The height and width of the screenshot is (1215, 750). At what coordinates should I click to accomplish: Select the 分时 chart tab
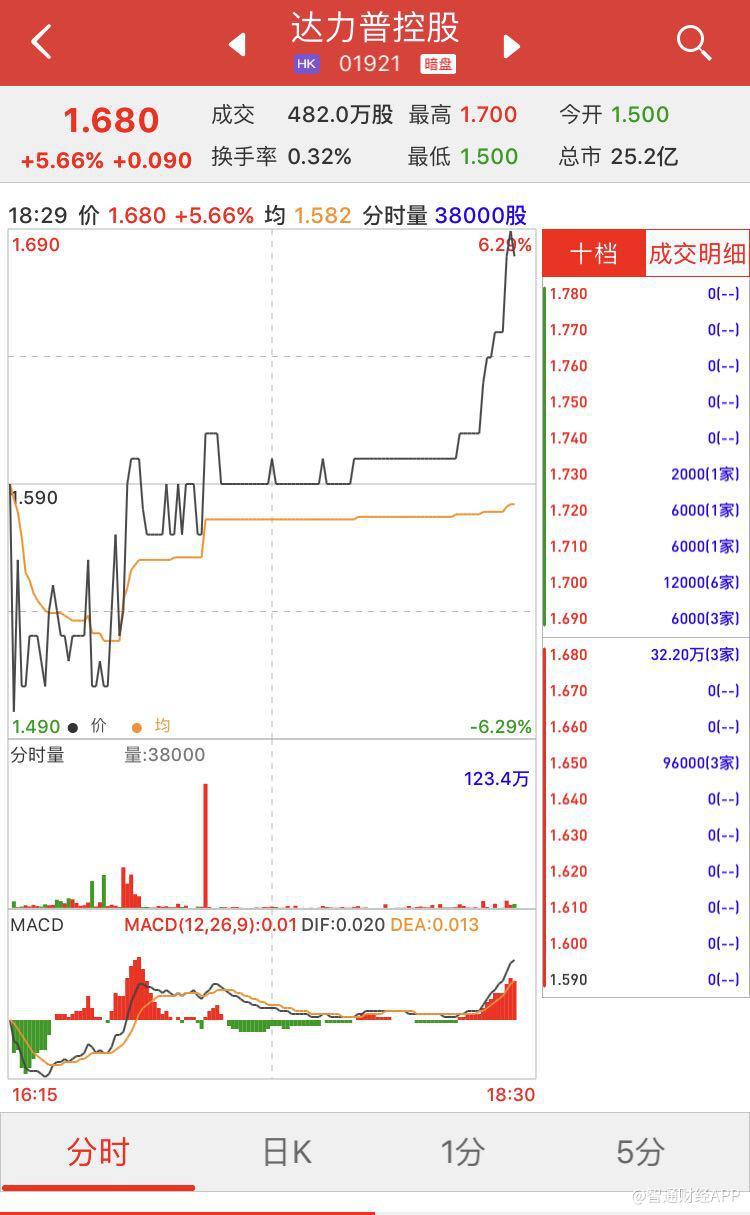pos(98,1152)
